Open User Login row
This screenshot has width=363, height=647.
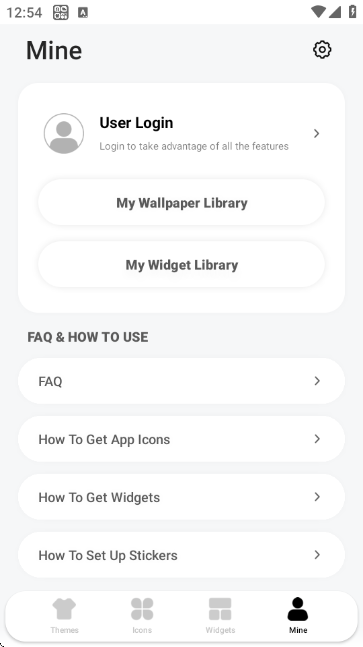click(x=182, y=133)
